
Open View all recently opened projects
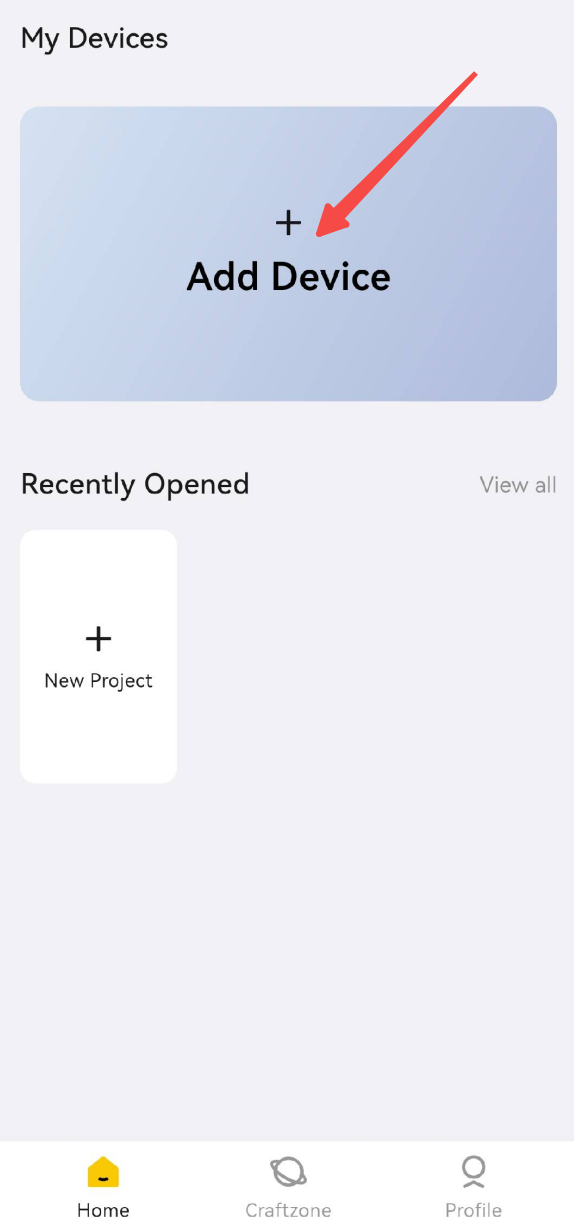(518, 485)
